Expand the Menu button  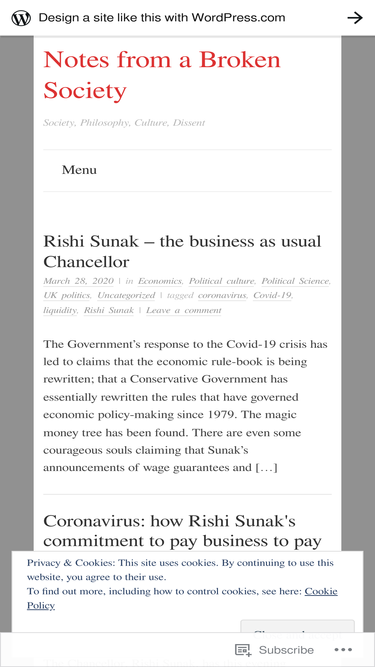tap(79, 170)
